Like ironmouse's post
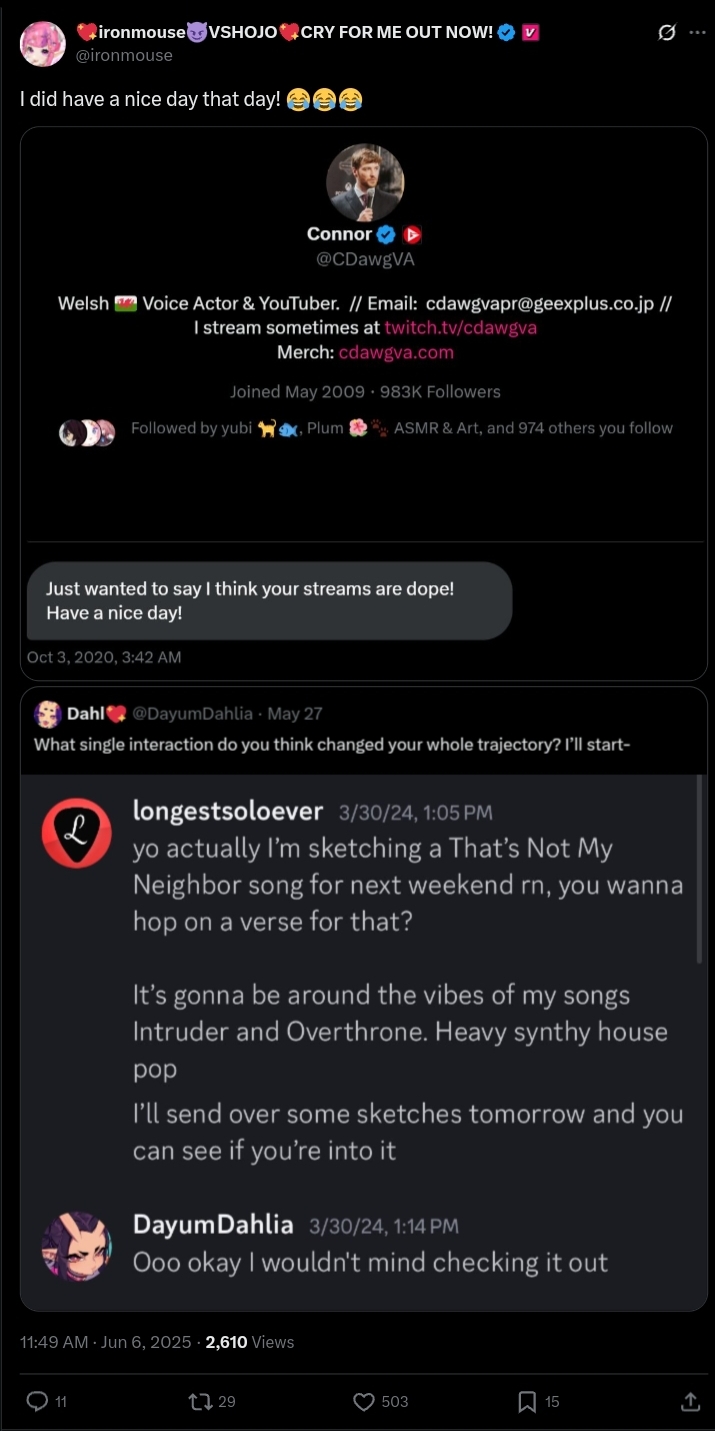Viewport: 715px width, 1431px height. click(365, 1402)
